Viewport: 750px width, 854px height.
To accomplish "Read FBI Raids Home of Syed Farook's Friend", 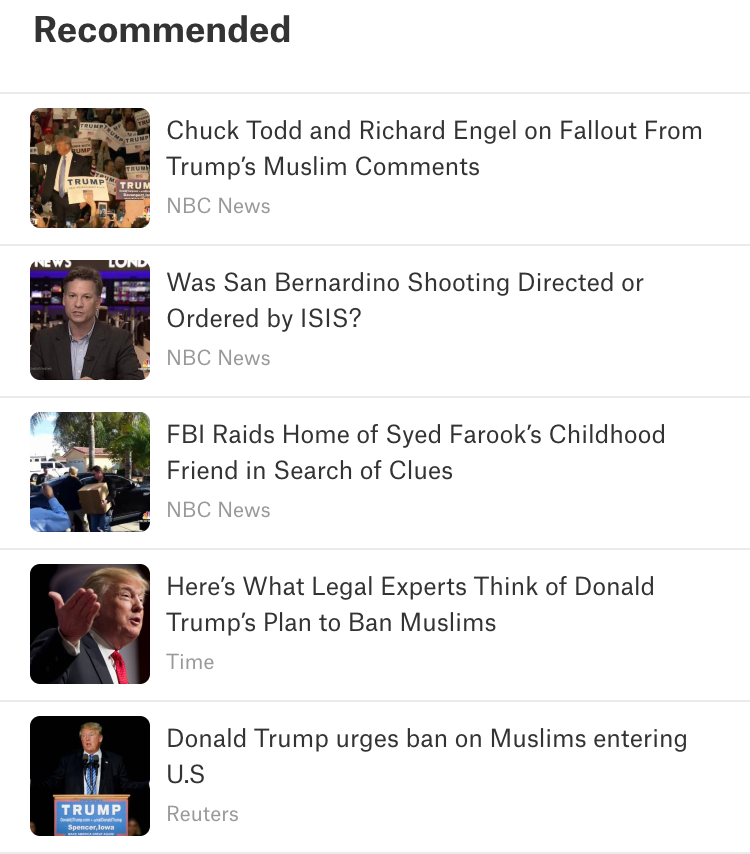I will tap(415, 452).
